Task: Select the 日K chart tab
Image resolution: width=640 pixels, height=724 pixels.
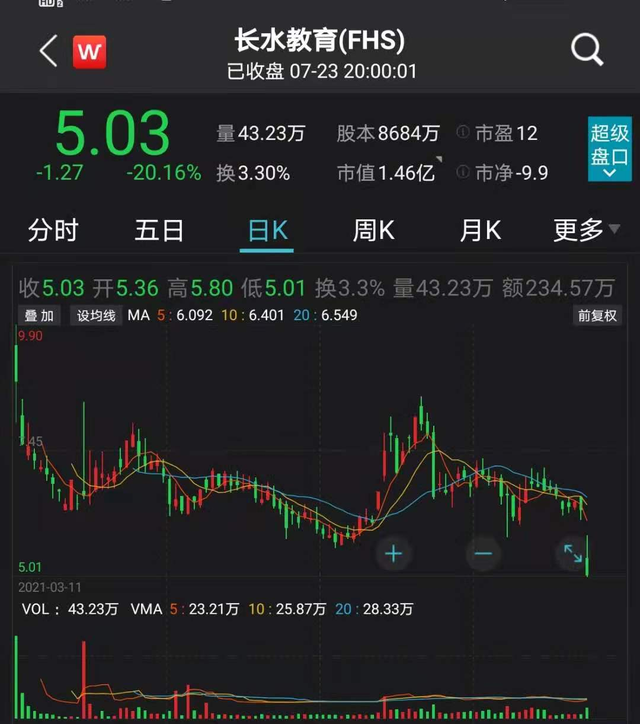Action: click(x=268, y=230)
